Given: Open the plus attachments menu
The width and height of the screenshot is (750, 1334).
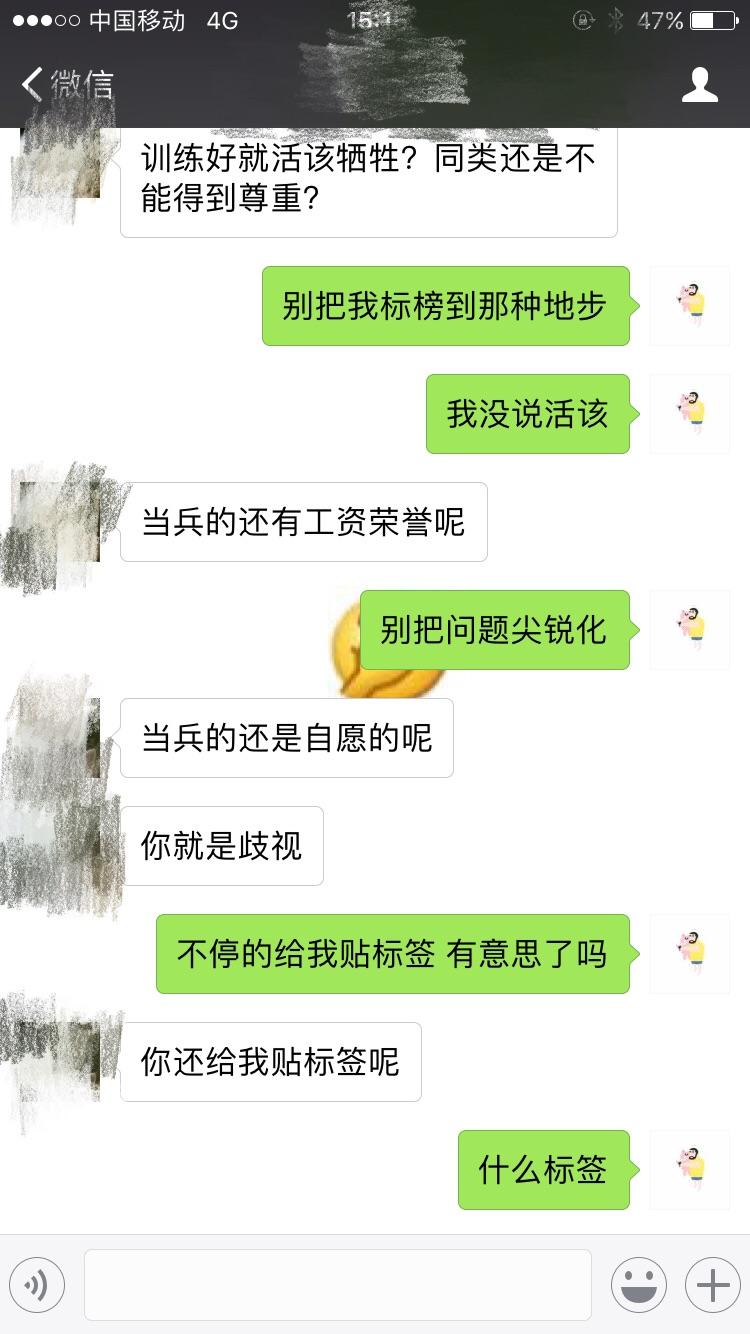Looking at the screenshot, I should (x=713, y=1285).
